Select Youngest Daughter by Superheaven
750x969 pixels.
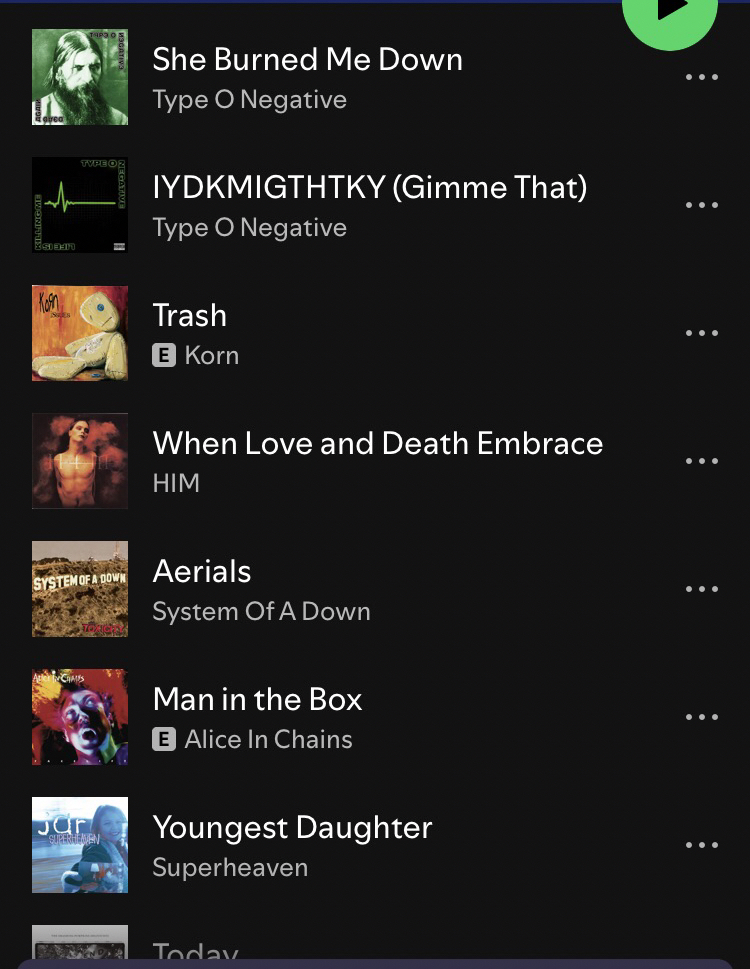292,828
